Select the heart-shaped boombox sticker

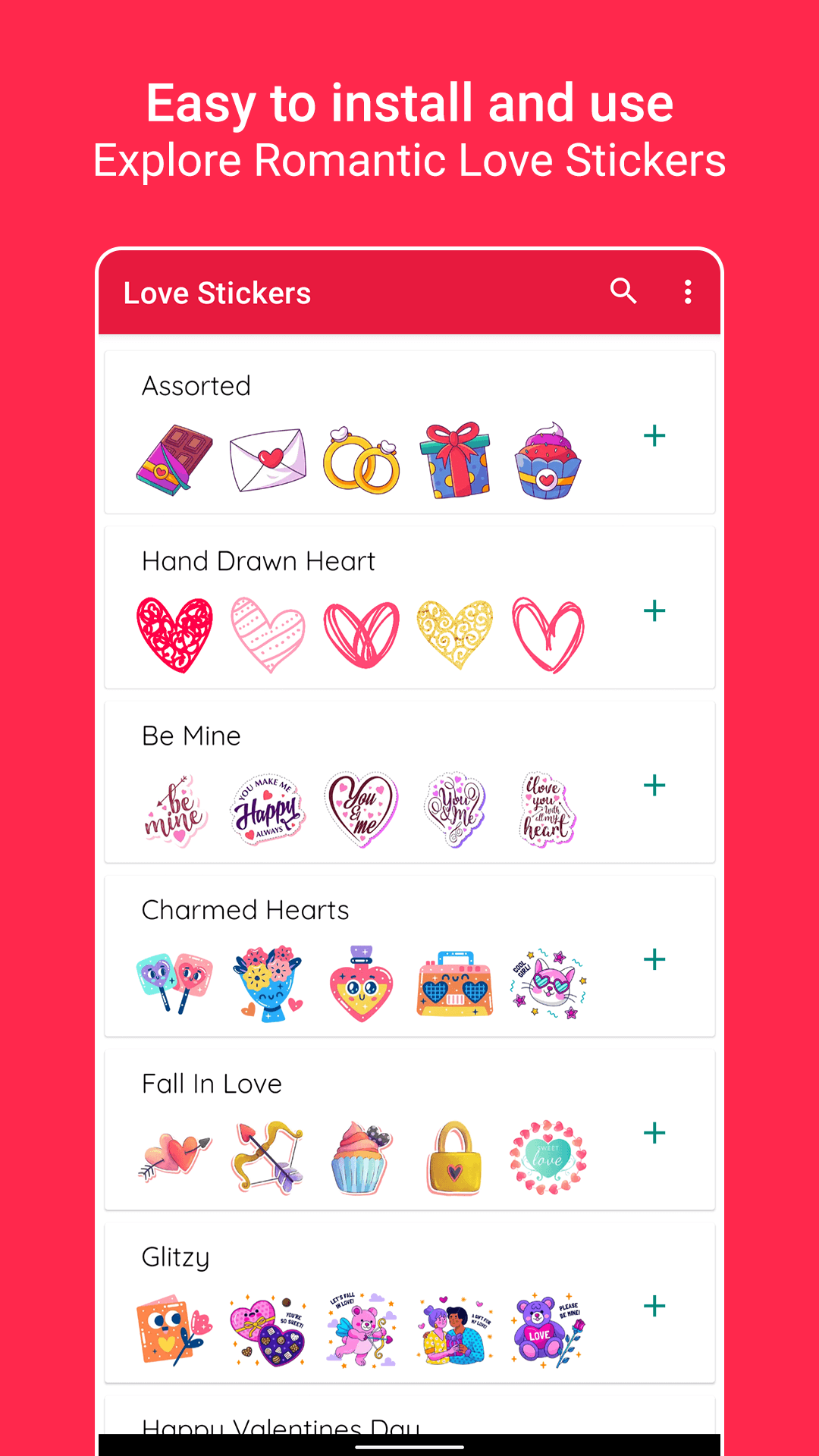click(454, 984)
